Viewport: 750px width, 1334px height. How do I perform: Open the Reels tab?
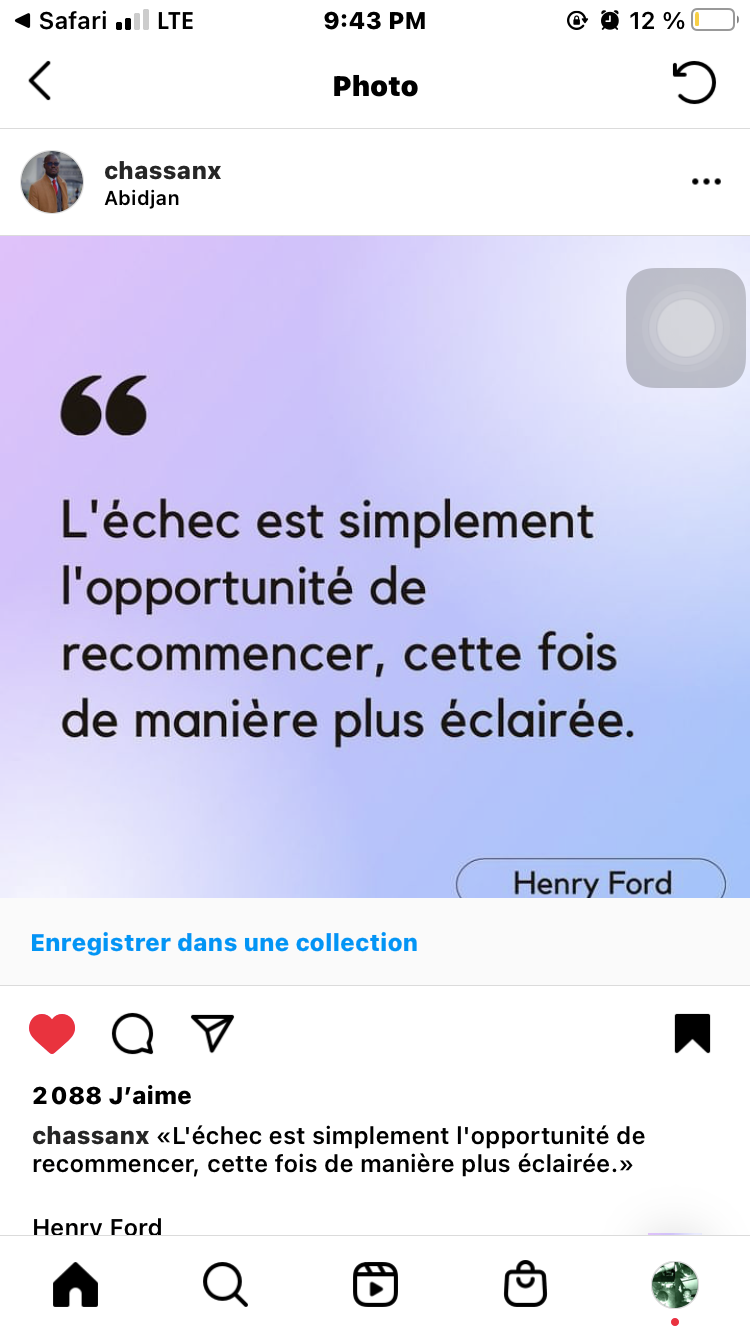point(375,1285)
